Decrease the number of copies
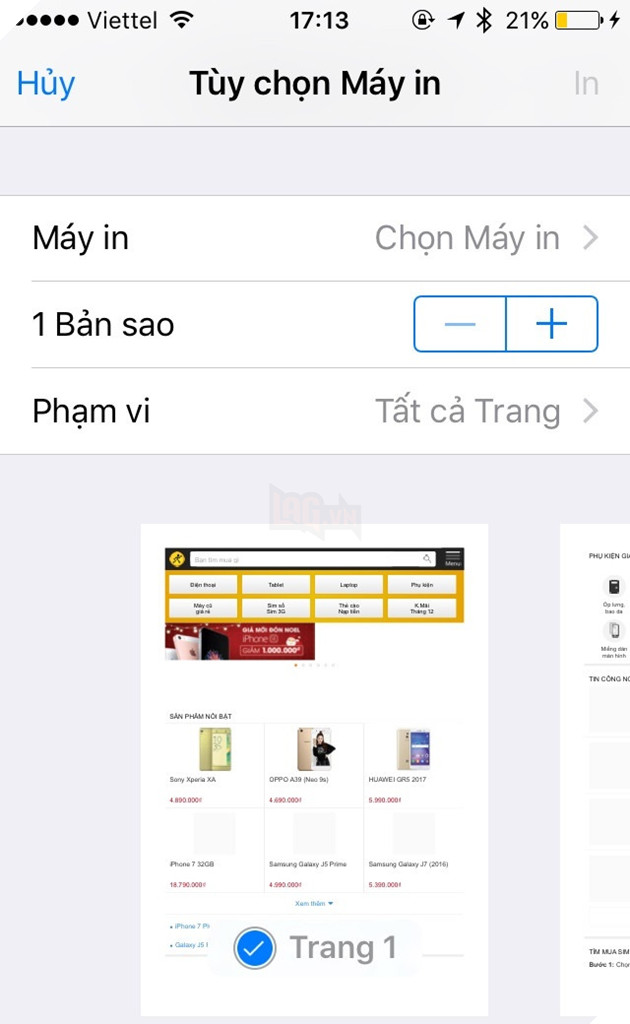 point(460,324)
